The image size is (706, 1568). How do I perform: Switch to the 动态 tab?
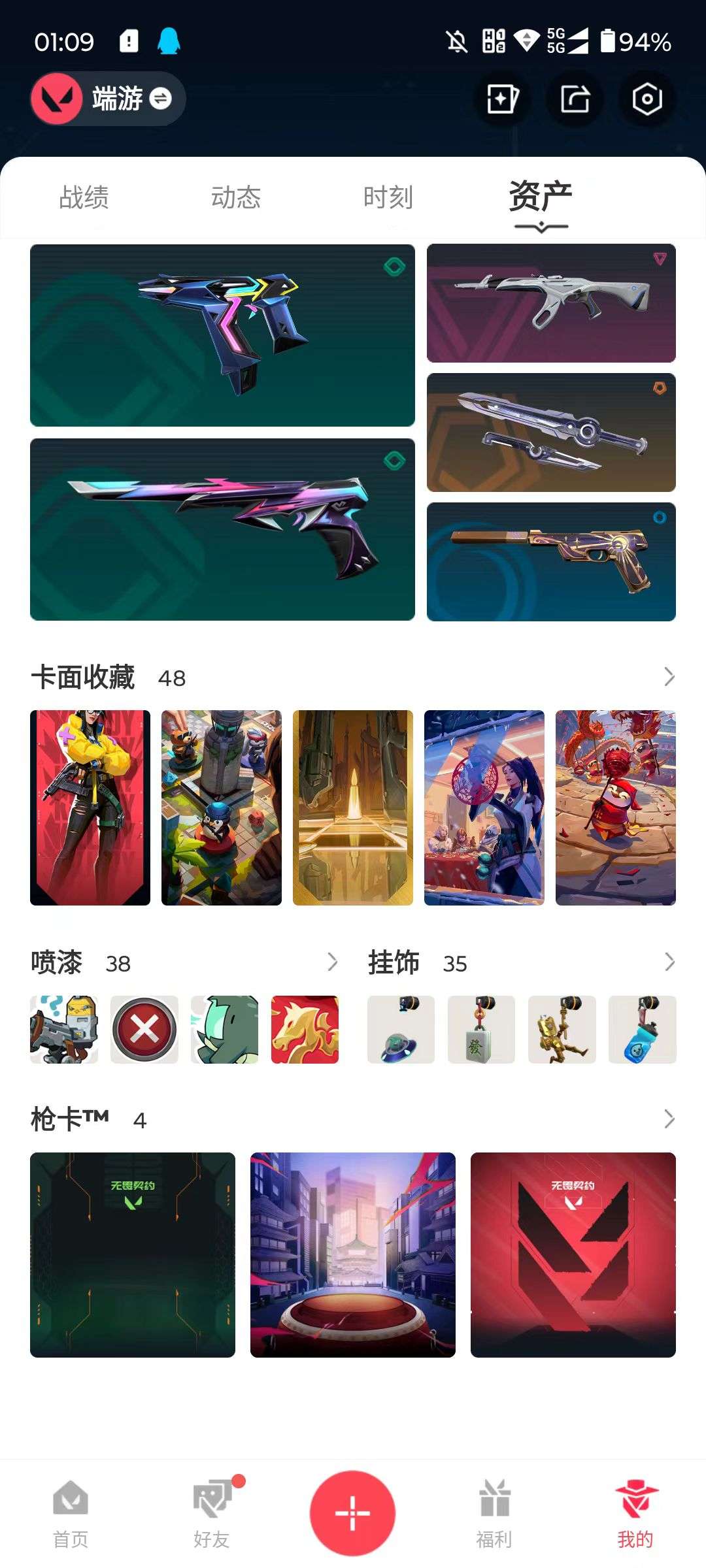pos(238,197)
